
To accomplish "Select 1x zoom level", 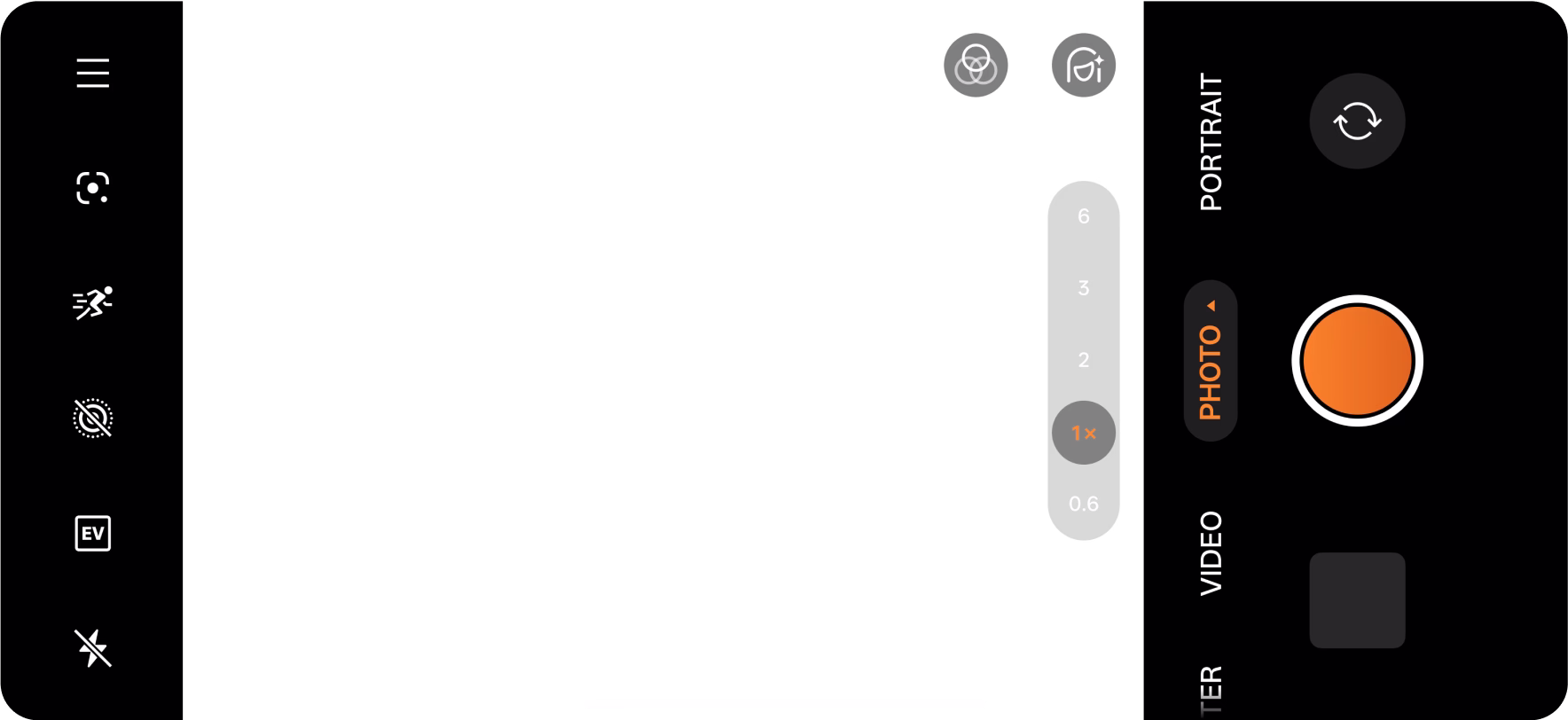I will [x=1083, y=433].
